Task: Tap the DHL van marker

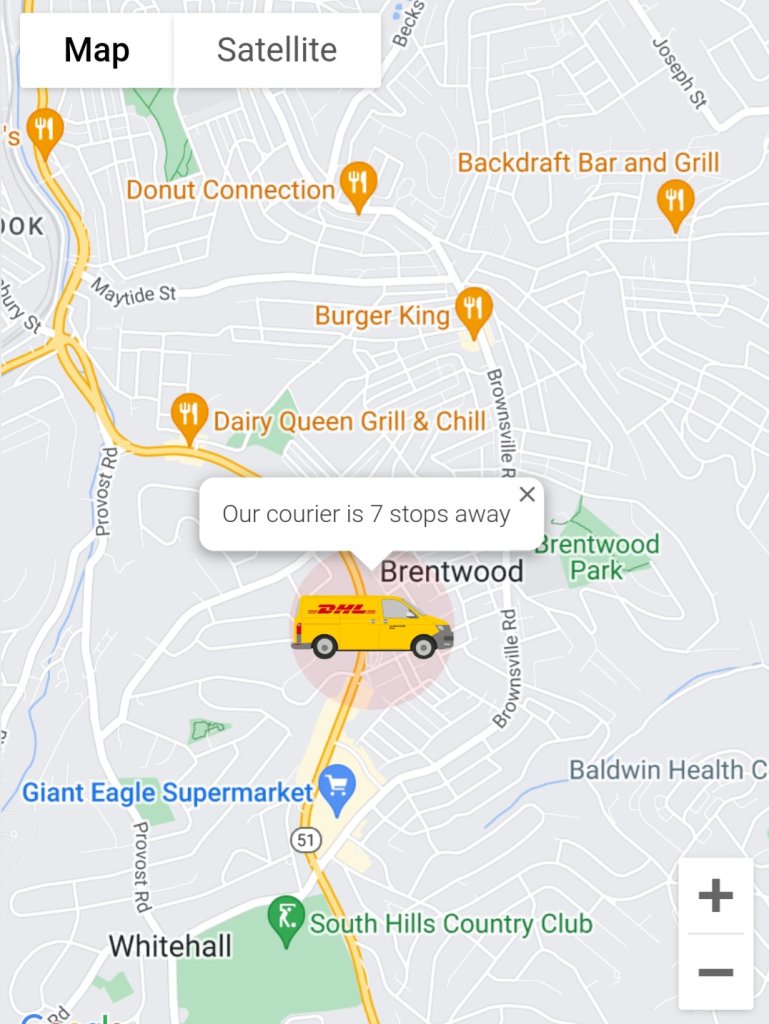Action: coord(372,627)
